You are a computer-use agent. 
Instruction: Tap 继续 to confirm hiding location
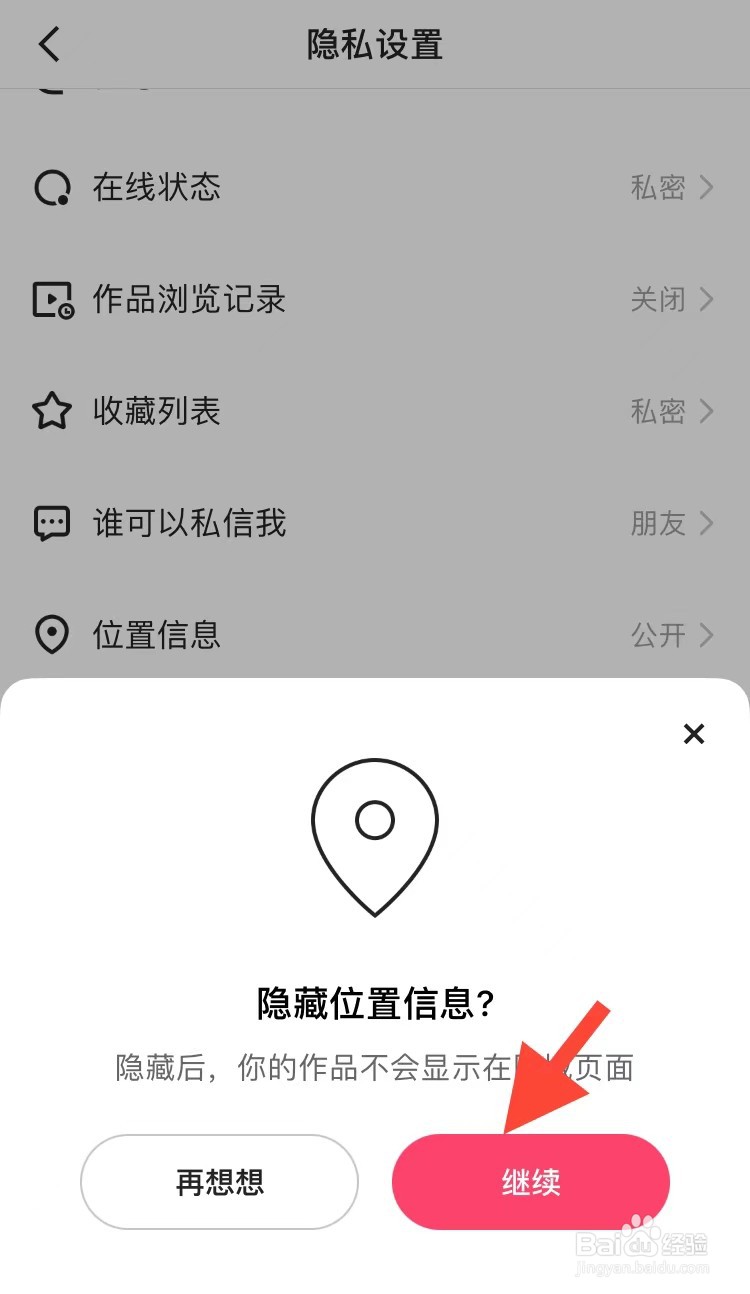(x=530, y=1182)
